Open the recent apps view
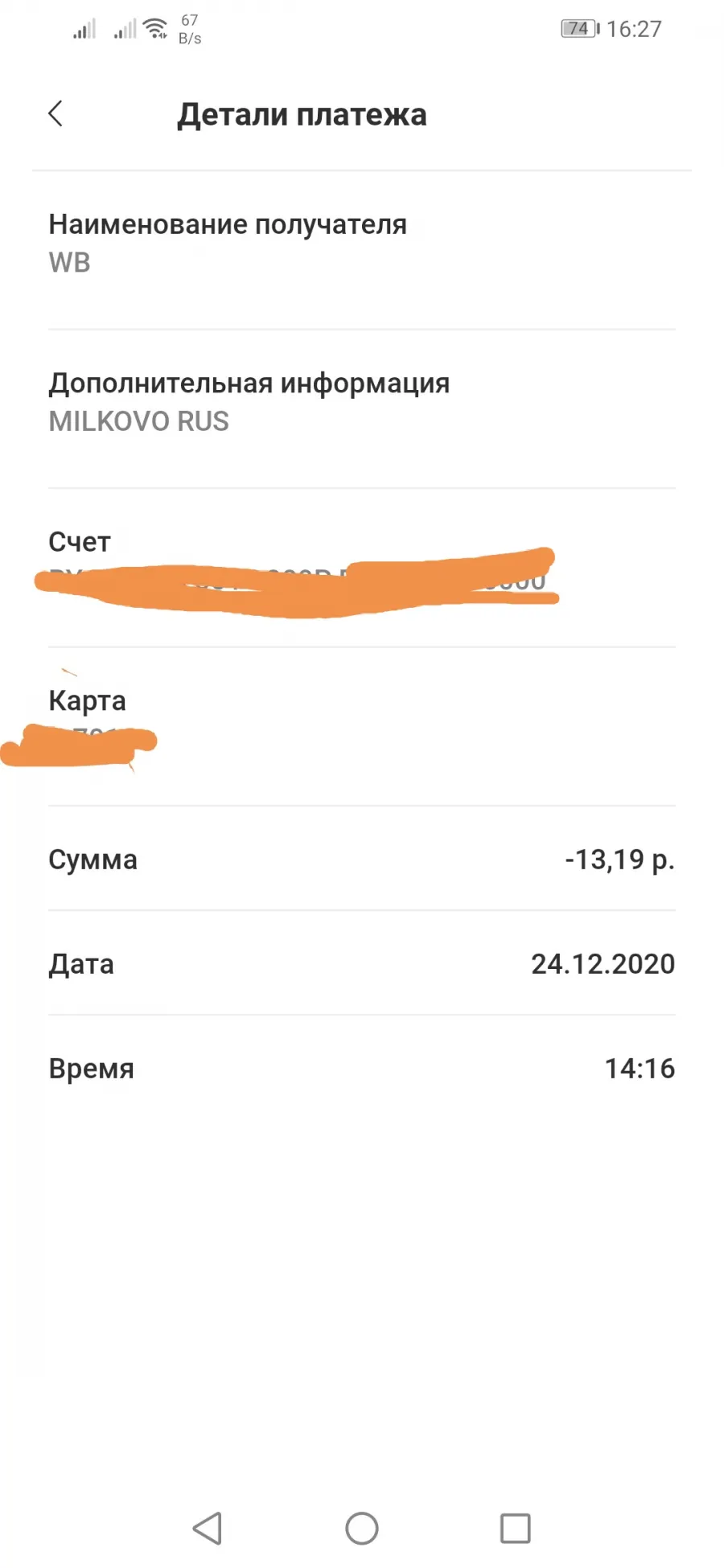Viewport: 724px width, 1568px height. (516, 1529)
